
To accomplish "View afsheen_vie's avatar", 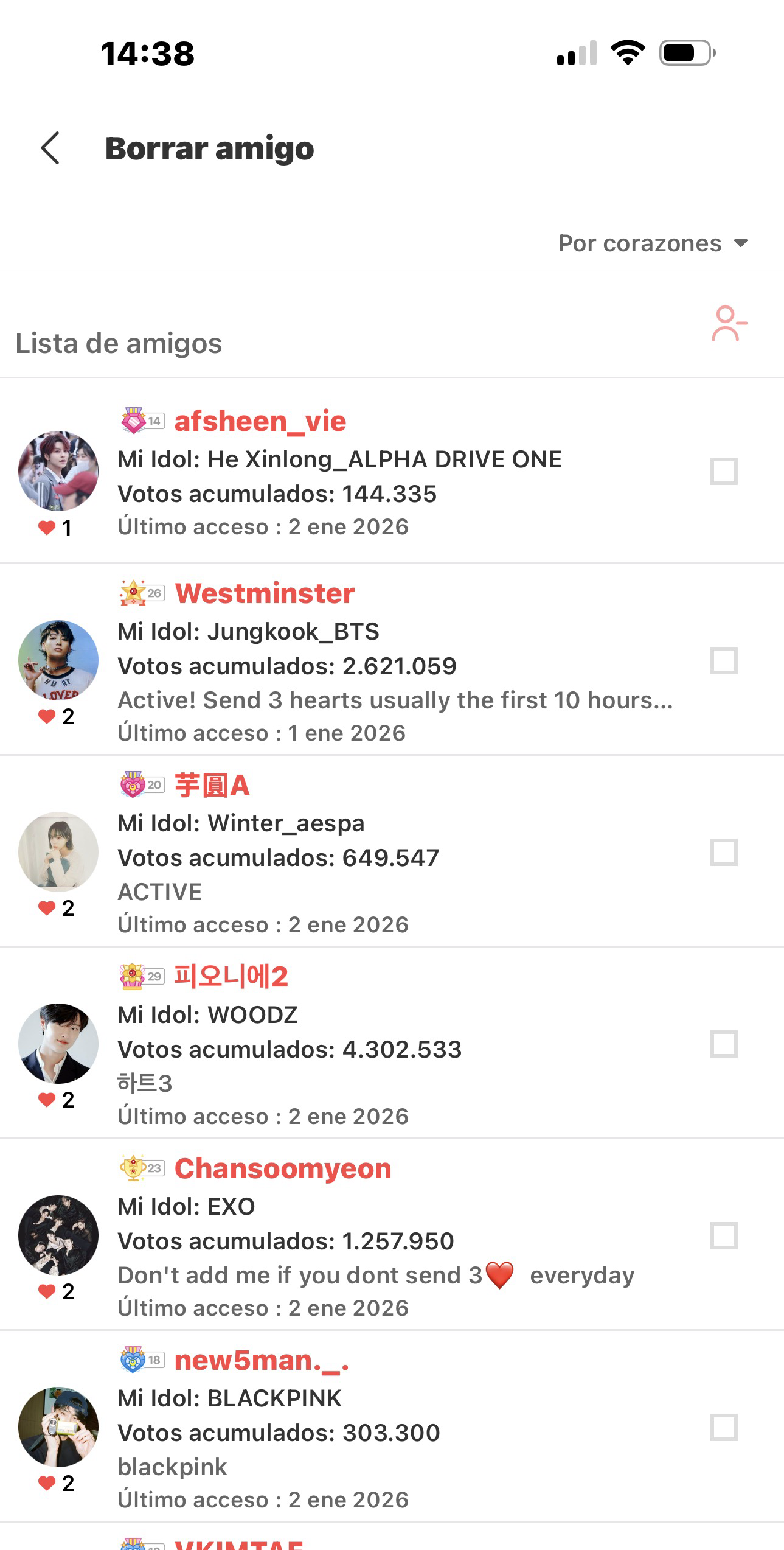I will 58,470.
